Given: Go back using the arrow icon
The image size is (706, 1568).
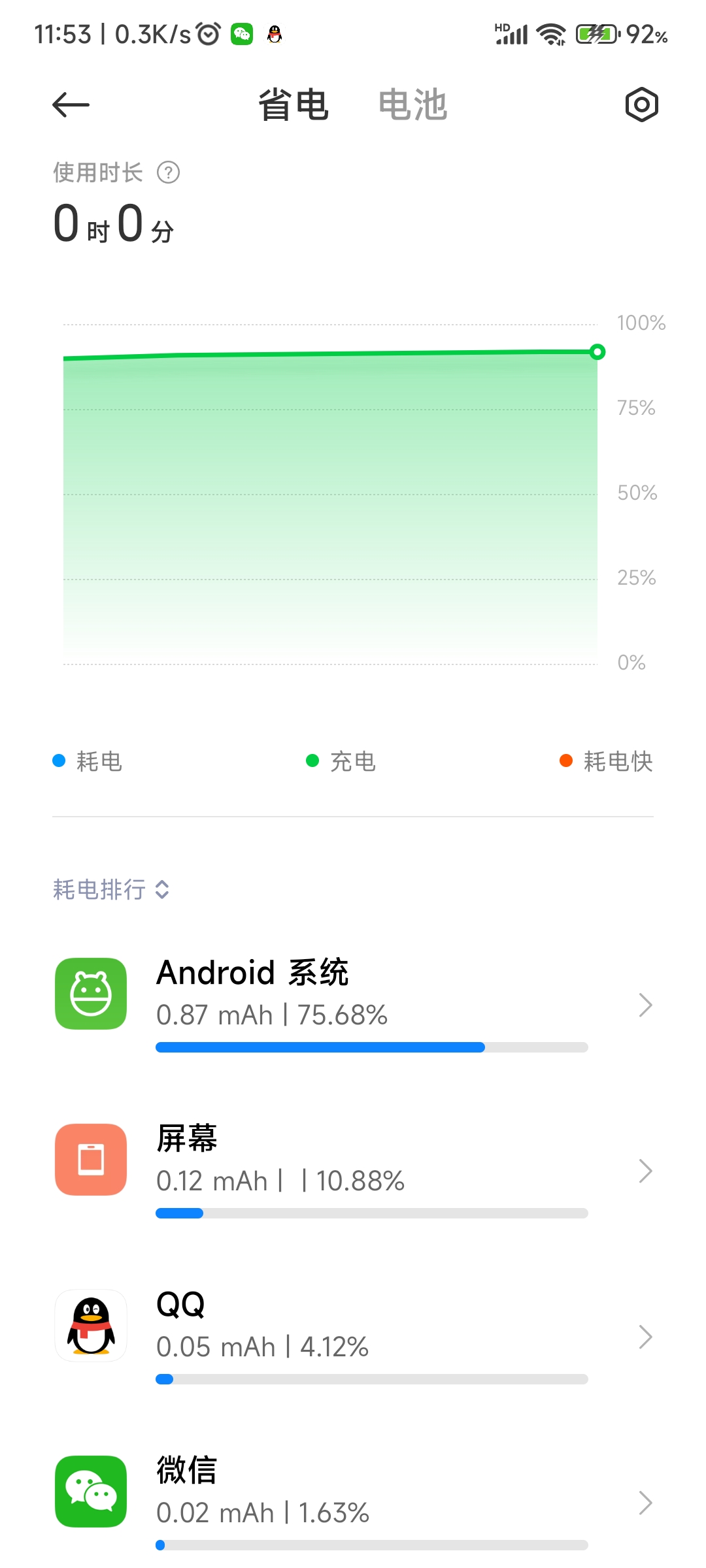Looking at the screenshot, I should coord(71,105).
